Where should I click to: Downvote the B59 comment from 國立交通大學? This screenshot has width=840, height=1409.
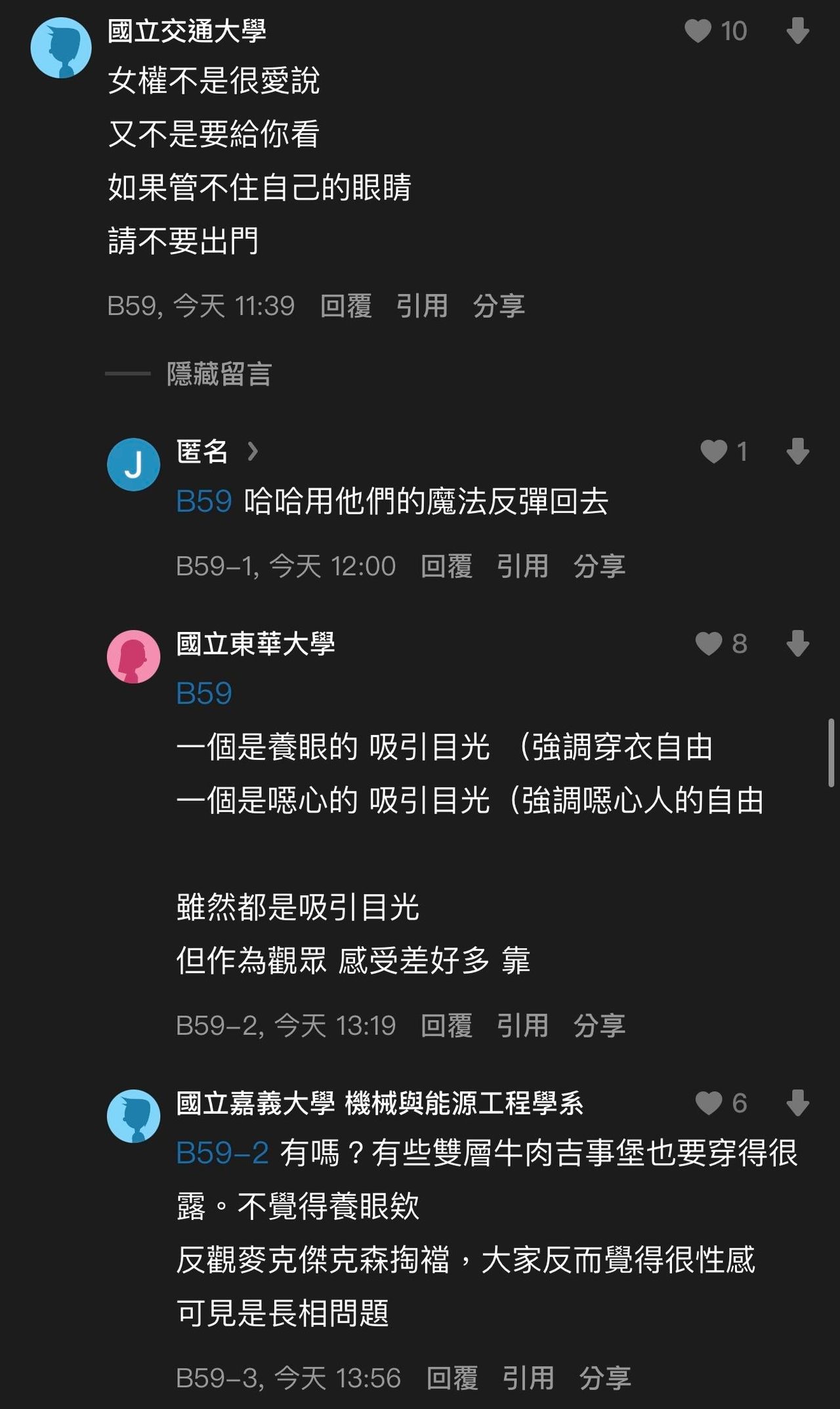point(797,31)
